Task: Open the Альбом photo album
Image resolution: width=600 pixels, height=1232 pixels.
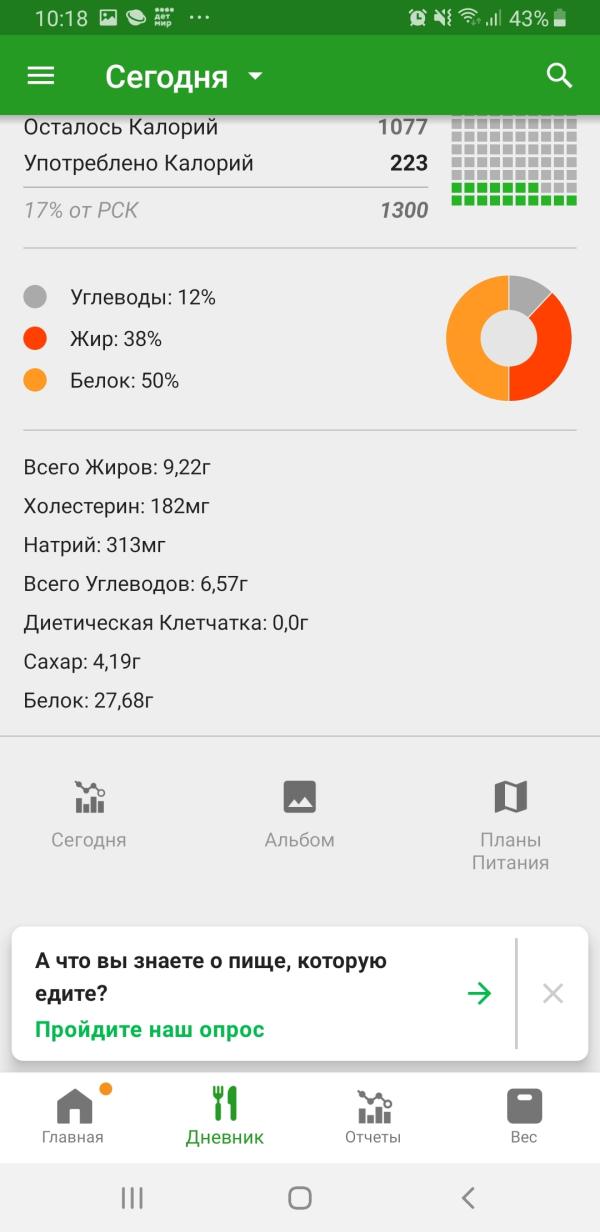Action: click(299, 814)
